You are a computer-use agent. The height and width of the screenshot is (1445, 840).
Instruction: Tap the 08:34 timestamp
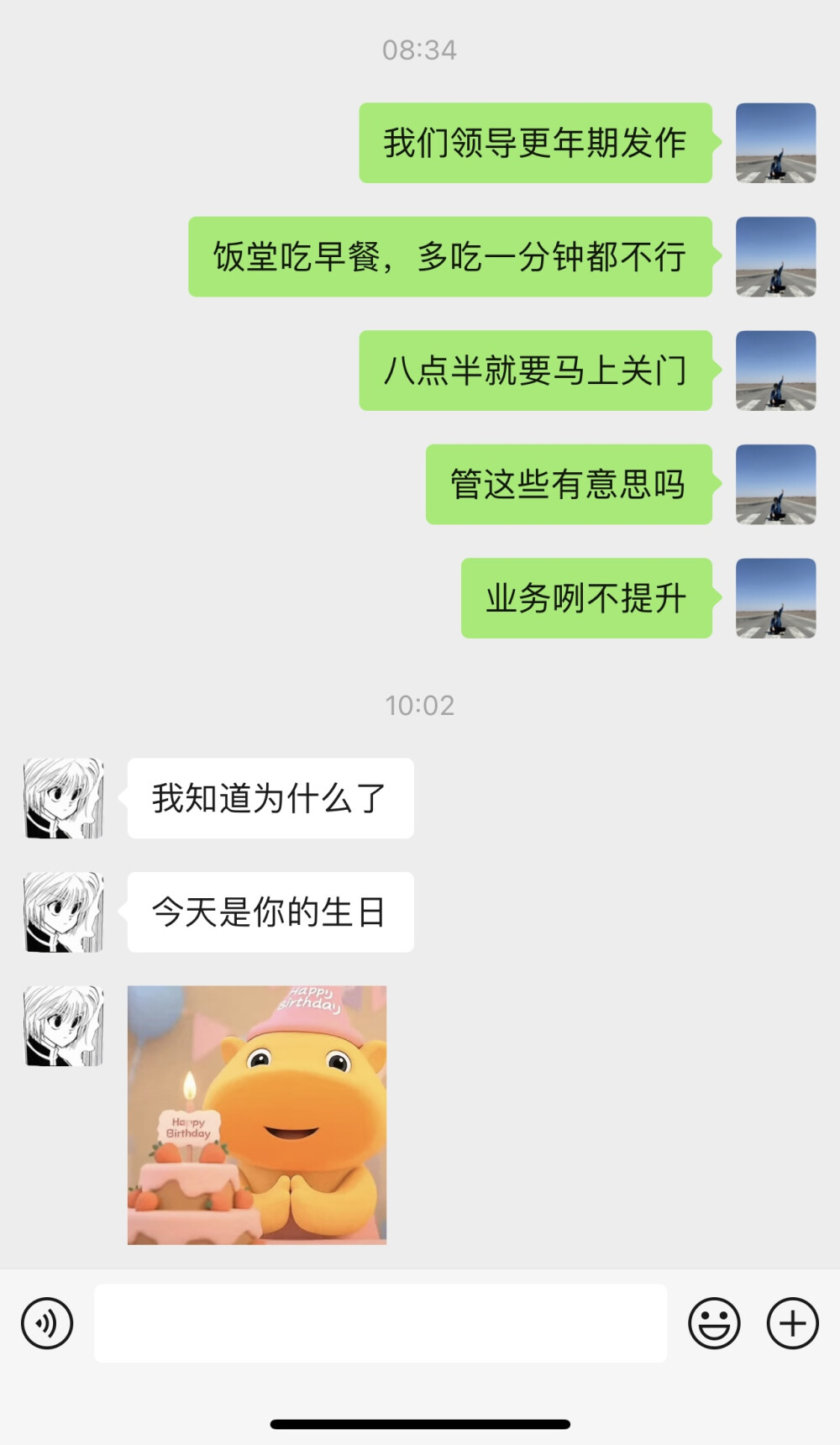pos(419,50)
